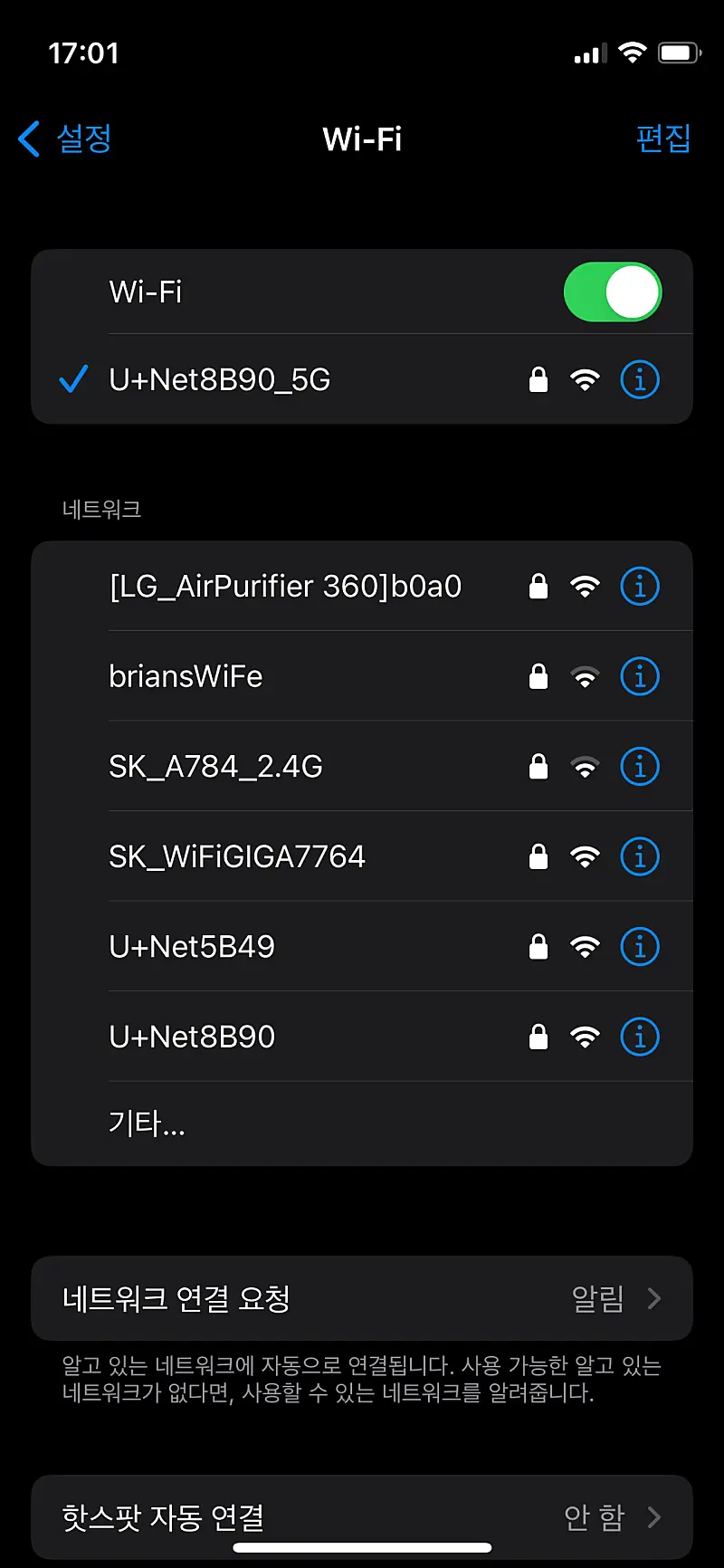This screenshot has width=724, height=1568.
Task: Open info for SK_A784_2.4G
Action: pos(640,767)
